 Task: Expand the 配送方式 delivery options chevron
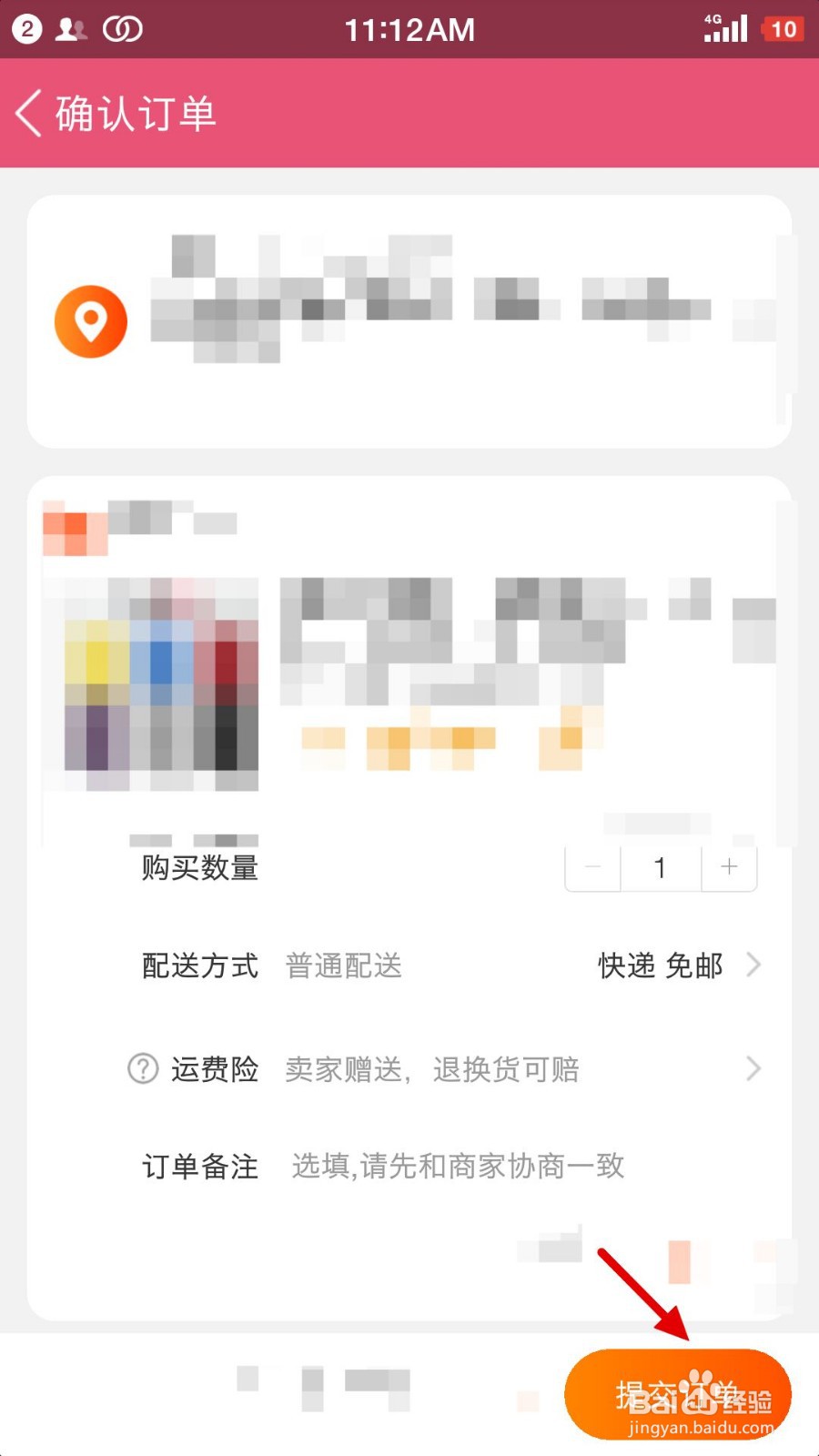click(x=753, y=966)
